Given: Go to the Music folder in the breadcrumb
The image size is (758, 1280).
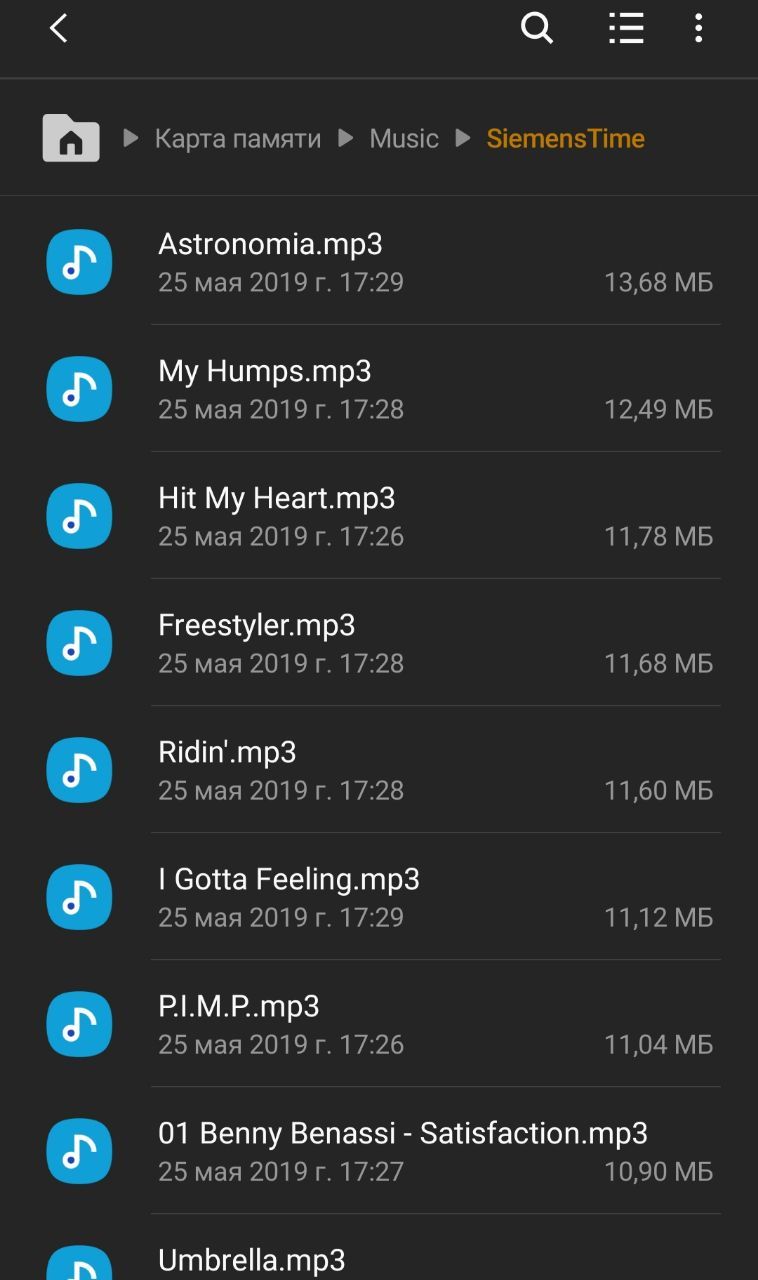Looking at the screenshot, I should tap(404, 138).
